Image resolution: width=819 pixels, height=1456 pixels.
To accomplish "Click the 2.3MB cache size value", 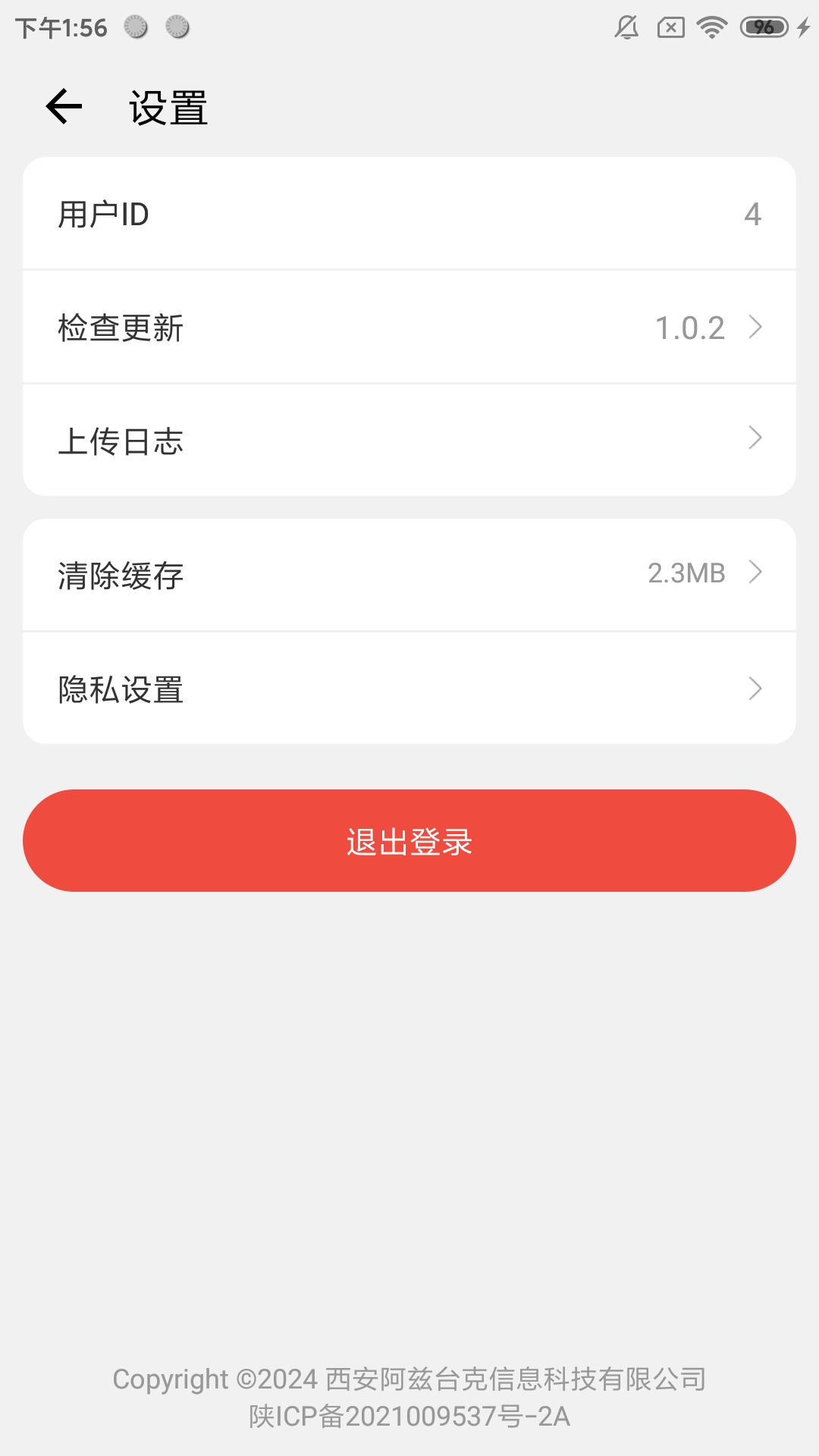I will [x=686, y=574].
